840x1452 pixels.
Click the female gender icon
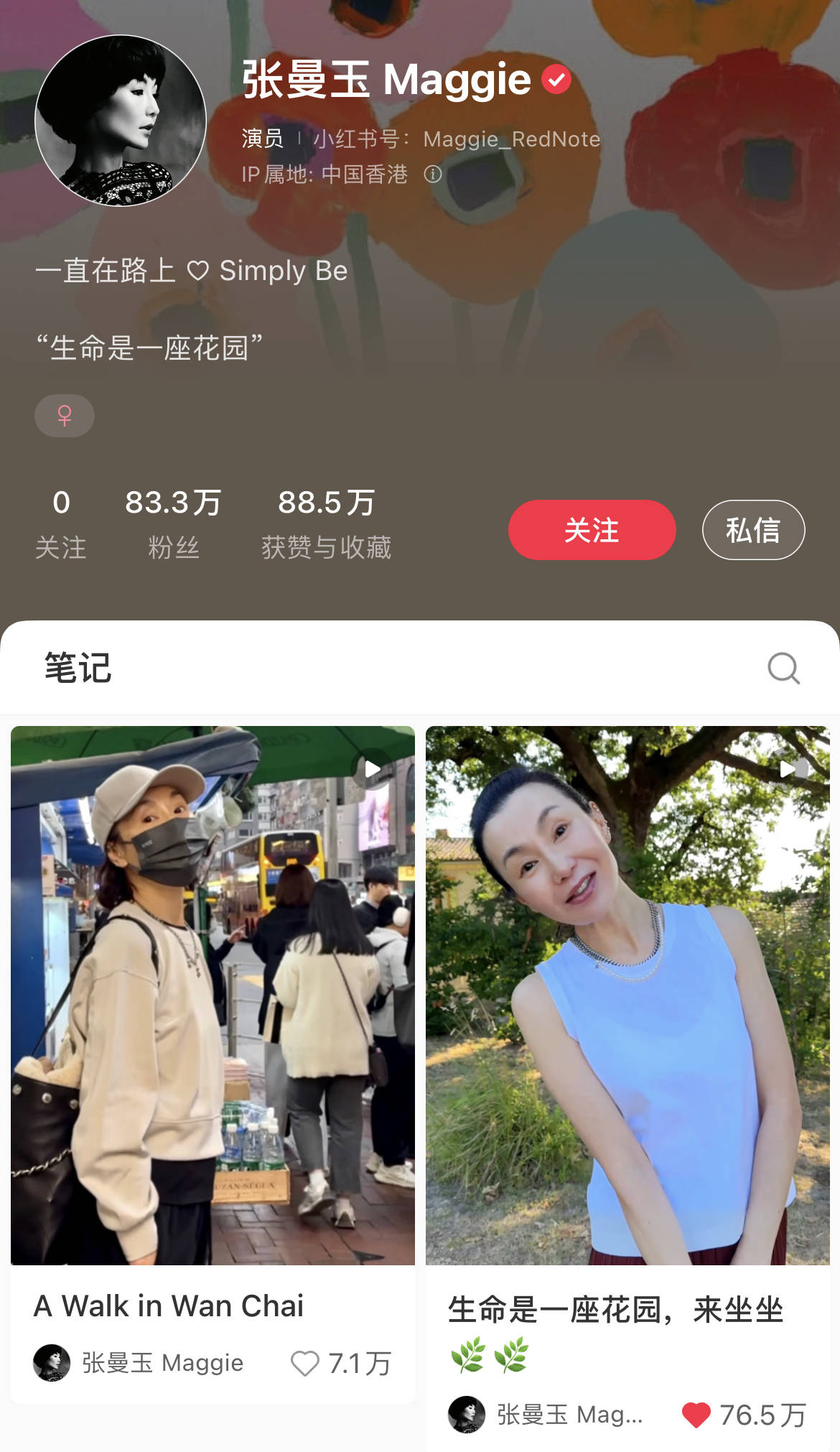click(64, 415)
